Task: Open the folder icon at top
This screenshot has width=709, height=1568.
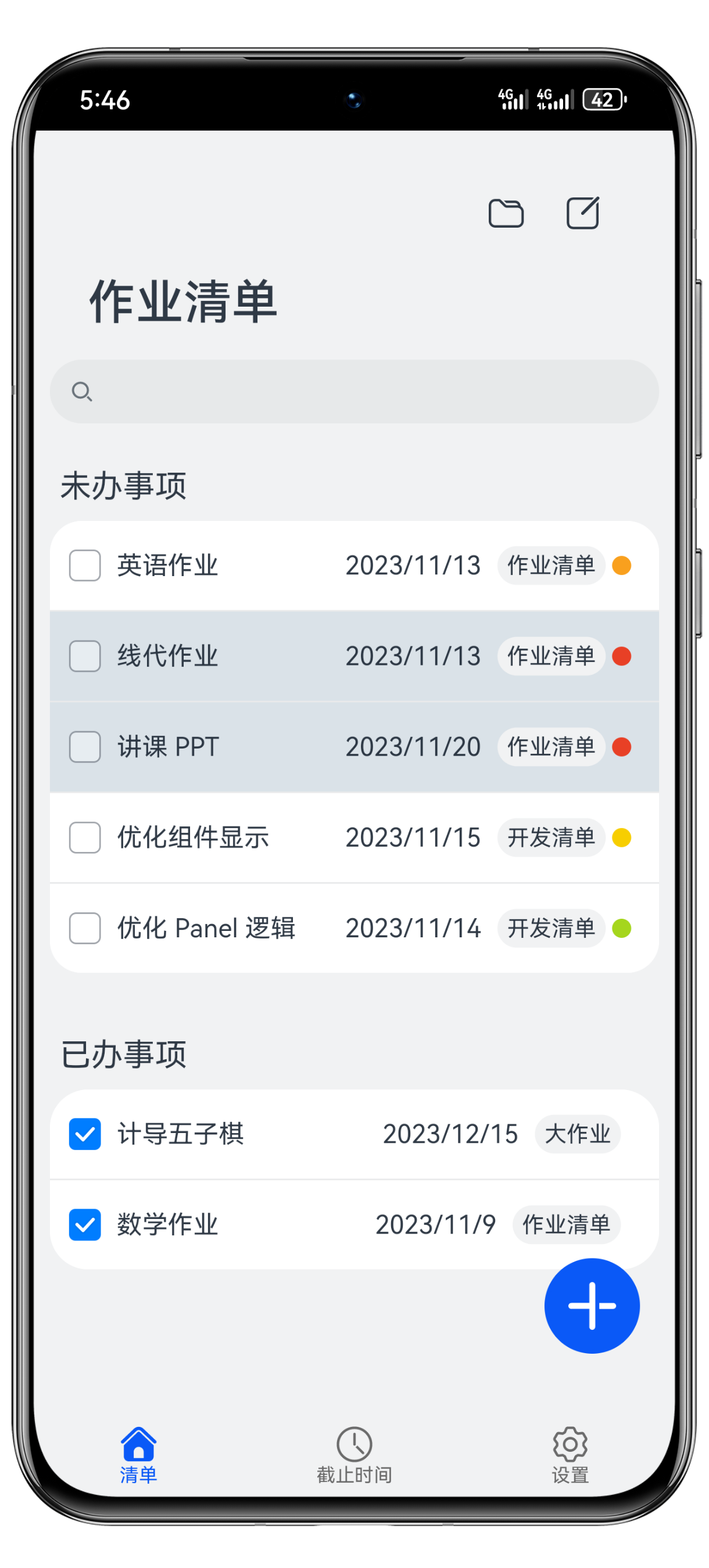Action: pyautogui.click(x=506, y=214)
